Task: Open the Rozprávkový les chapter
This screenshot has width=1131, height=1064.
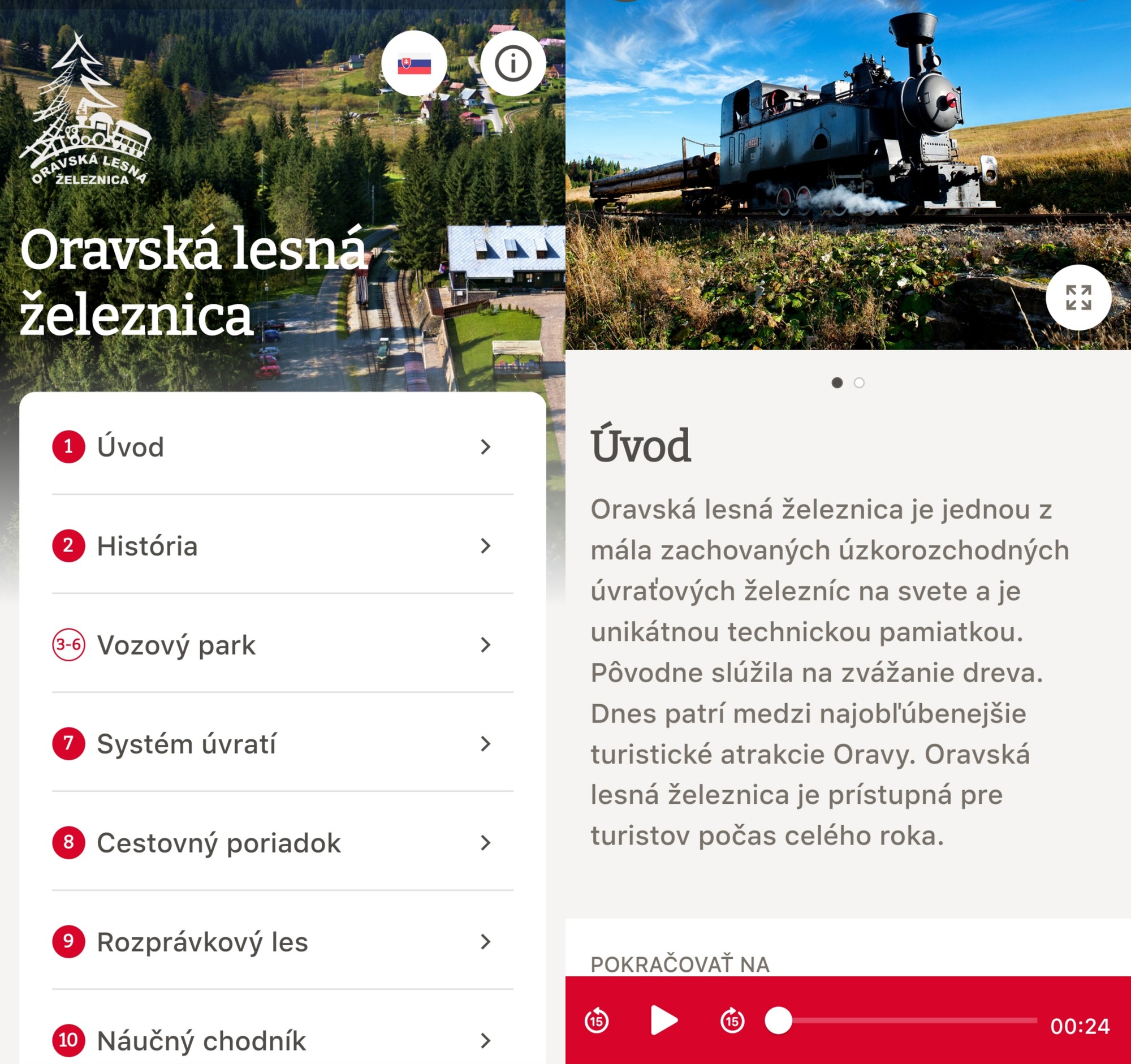Action: click(x=282, y=942)
